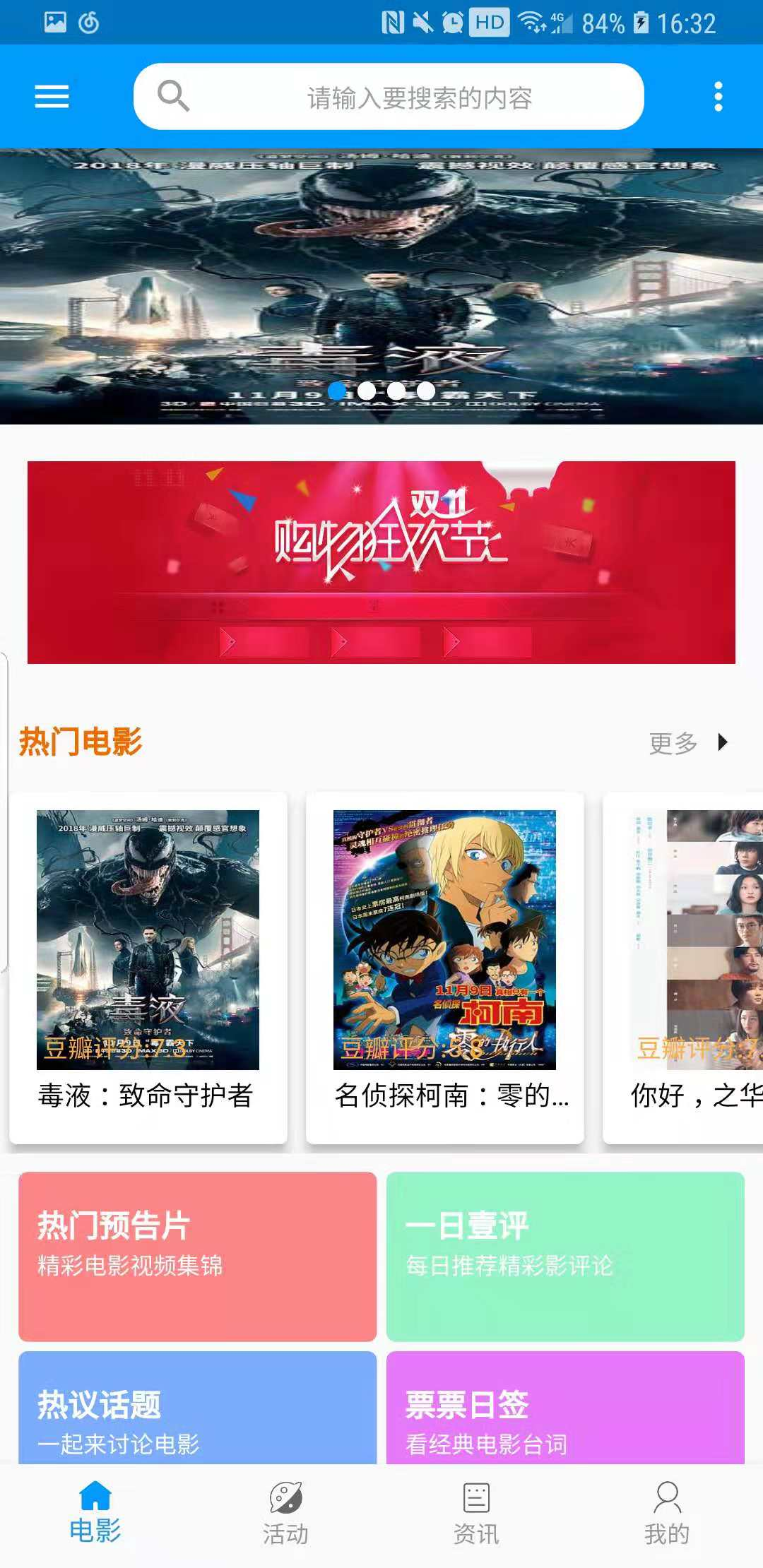Open the three-dot overflow menu
763x1568 pixels.
718,97
